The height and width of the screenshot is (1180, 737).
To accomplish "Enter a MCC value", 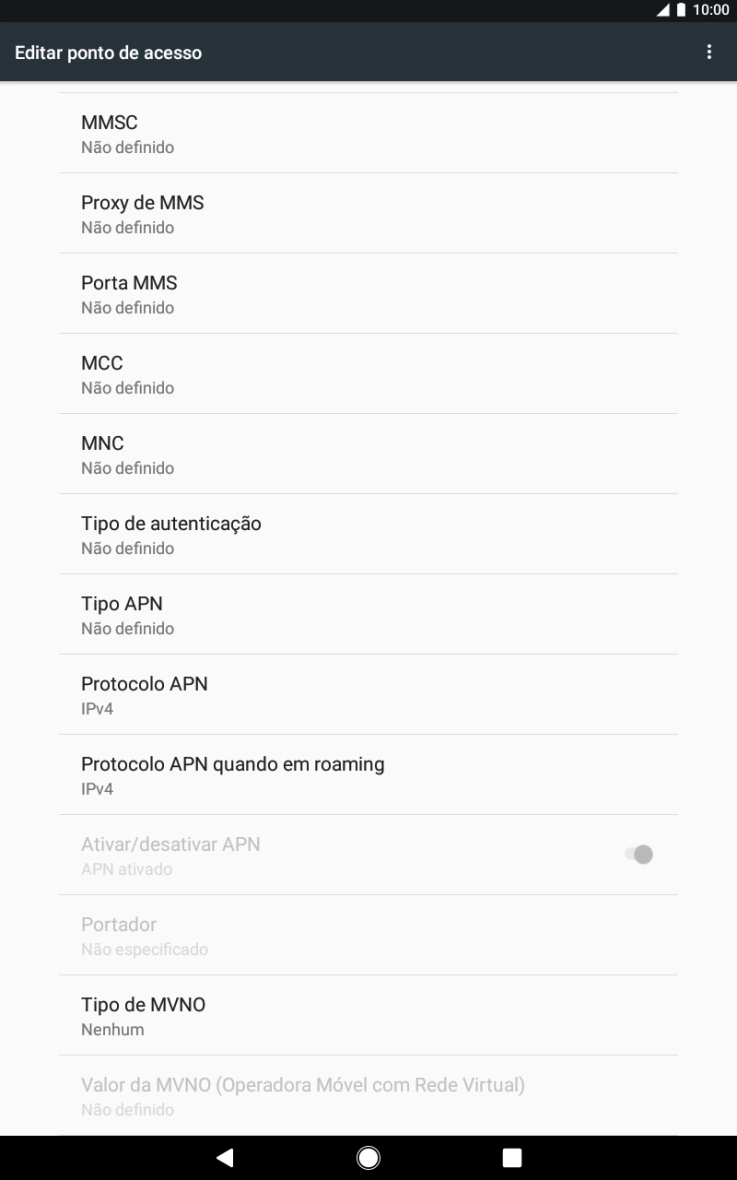I will [x=368, y=373].
